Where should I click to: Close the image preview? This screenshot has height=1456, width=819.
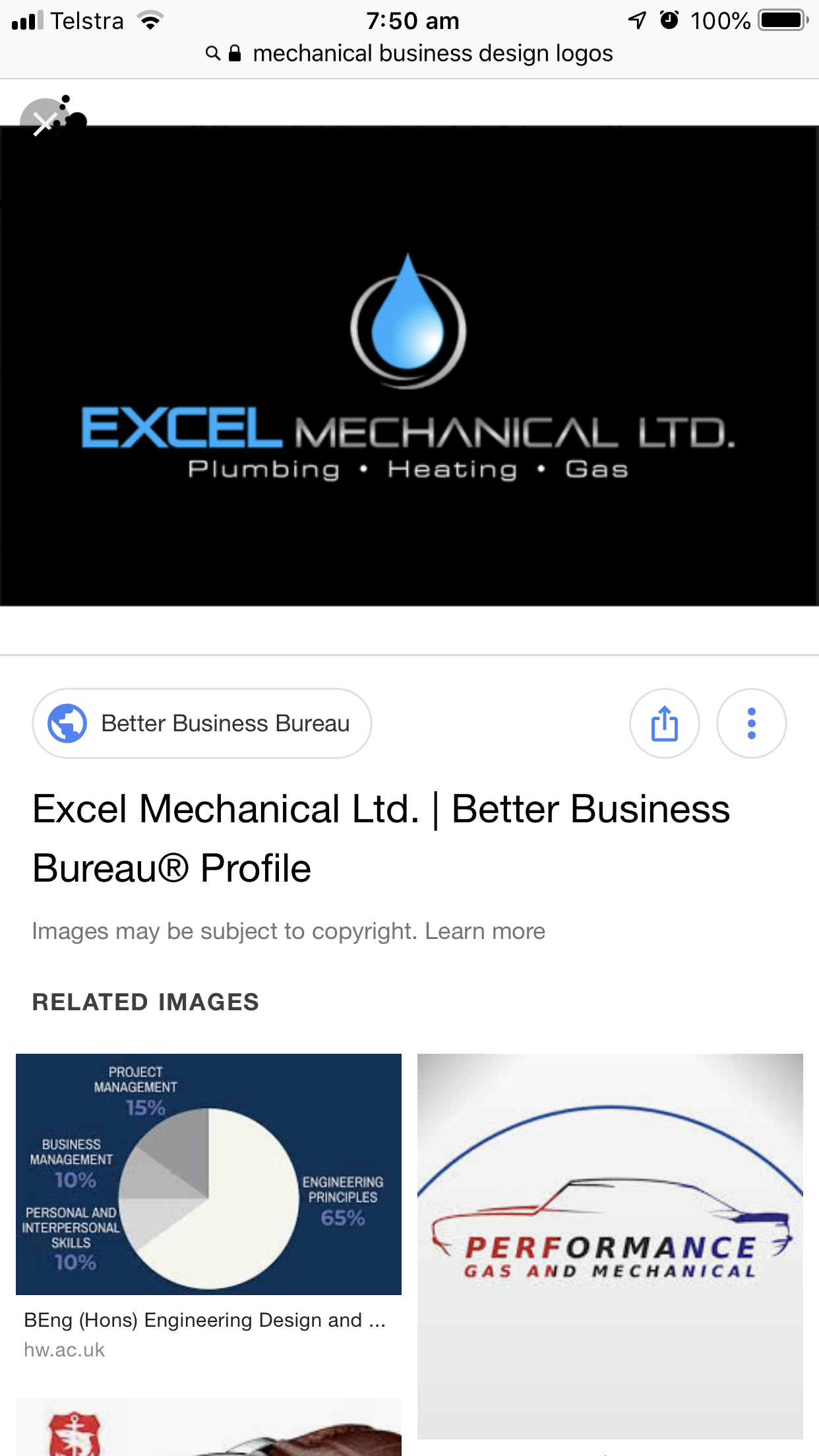(44, 123)
